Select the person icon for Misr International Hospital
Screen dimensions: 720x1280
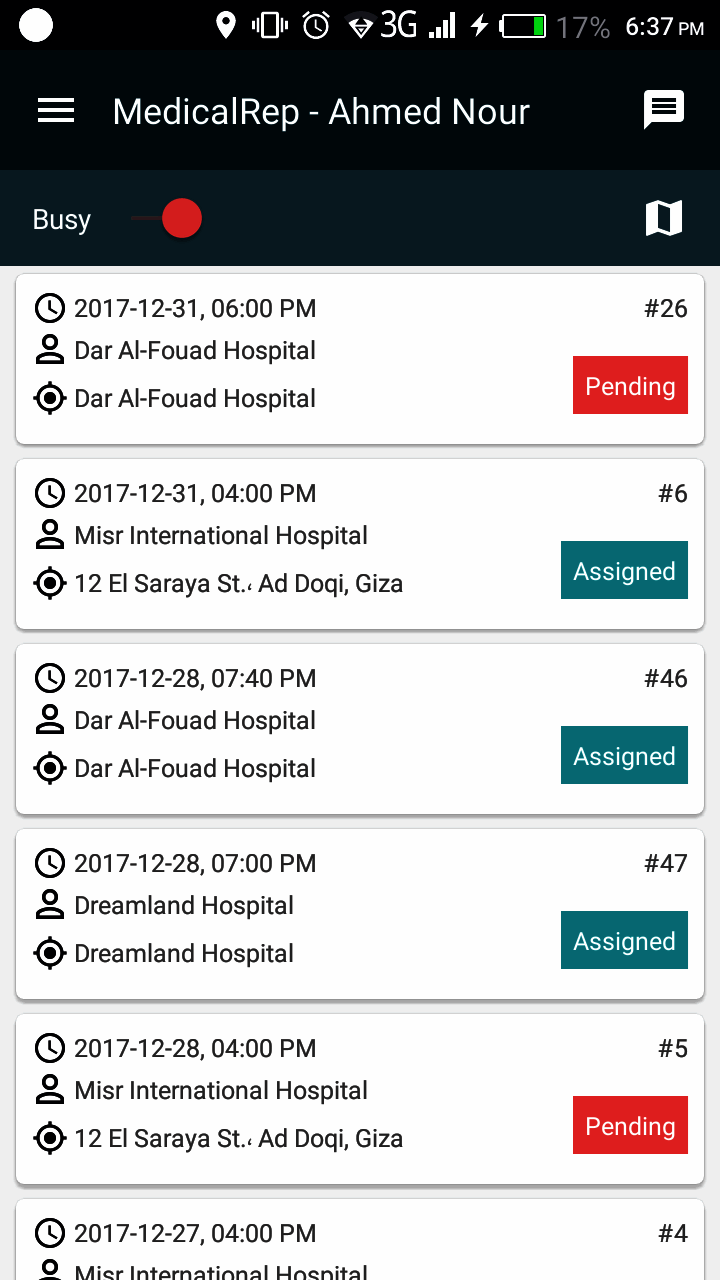pyautogui.click(x=50, y=535)
